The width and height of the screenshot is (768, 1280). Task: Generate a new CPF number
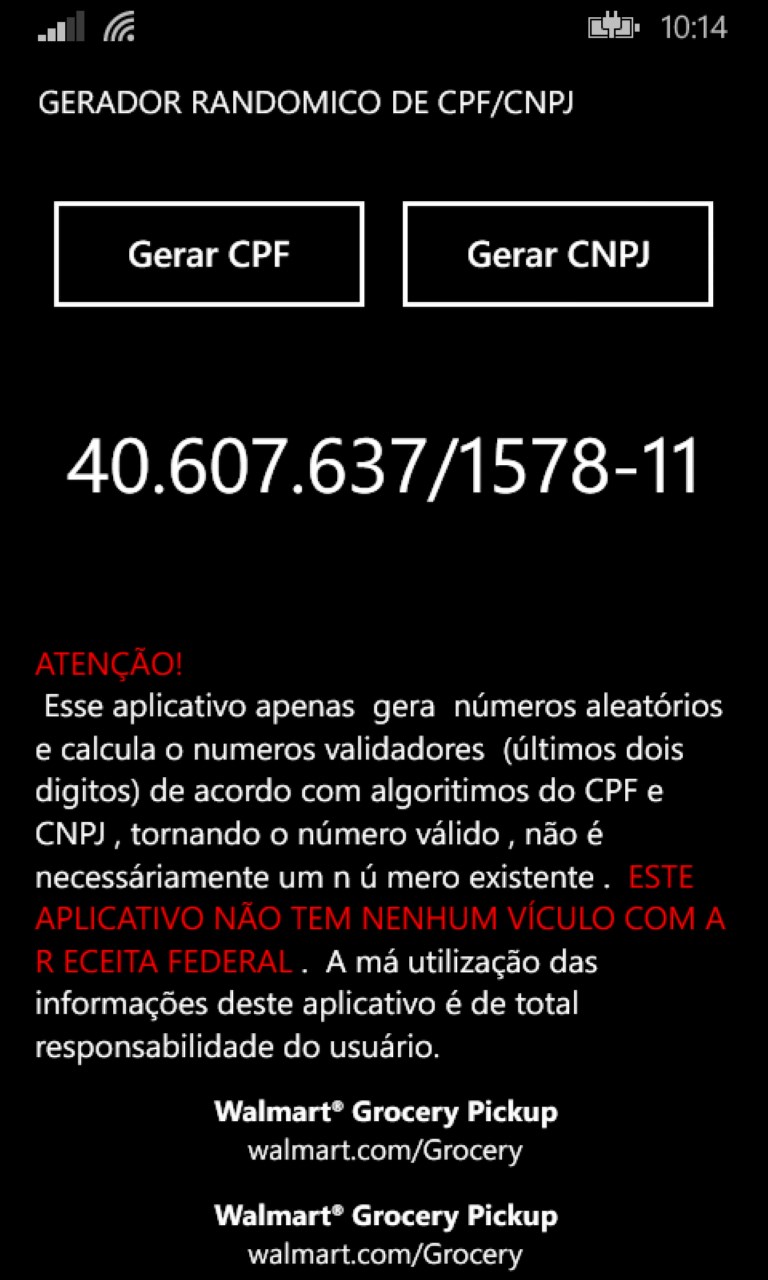(x=209, y=254)
